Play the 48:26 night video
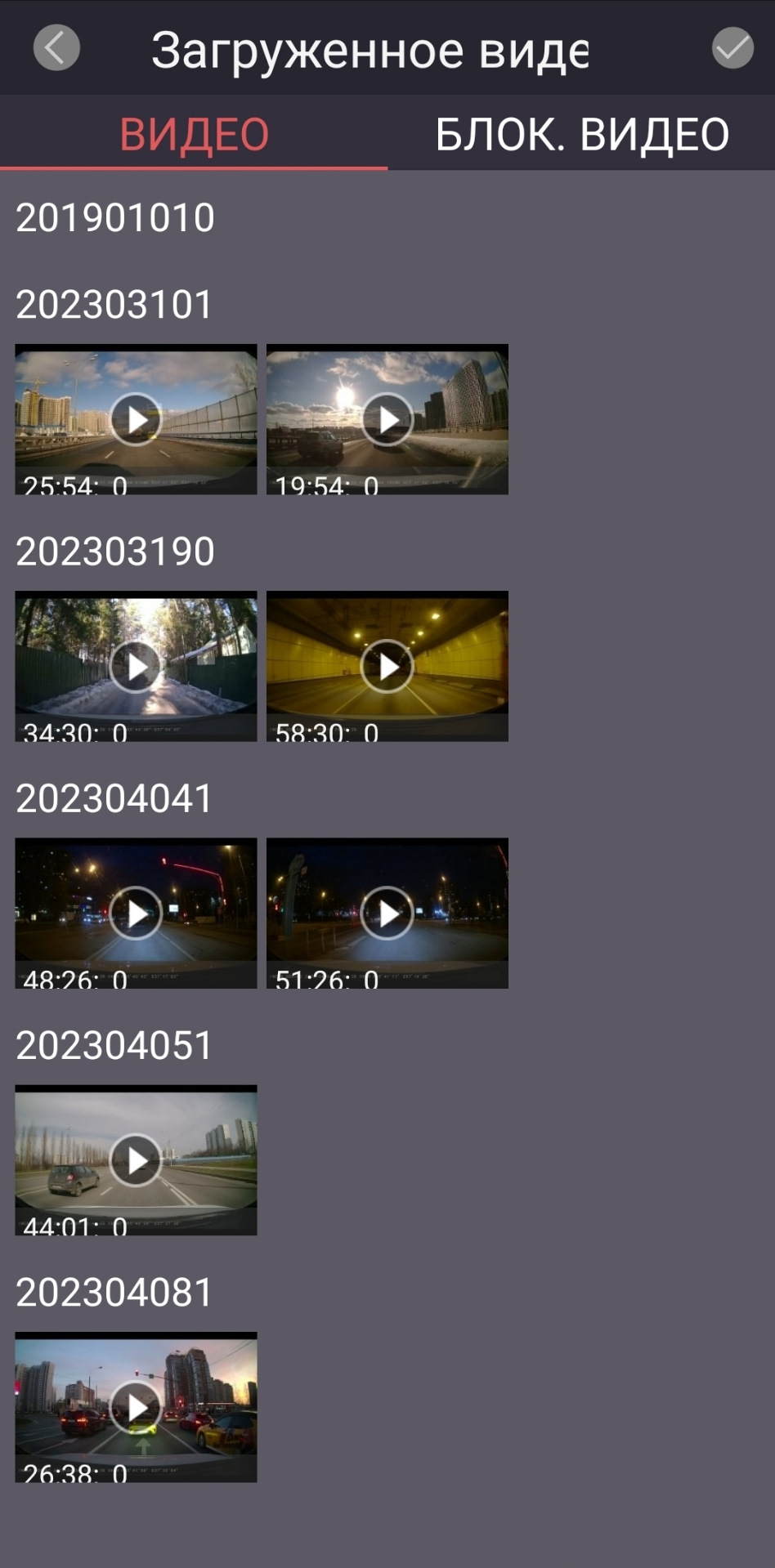Viewport: 775px width, 1568px height. (x=136, y=914)
